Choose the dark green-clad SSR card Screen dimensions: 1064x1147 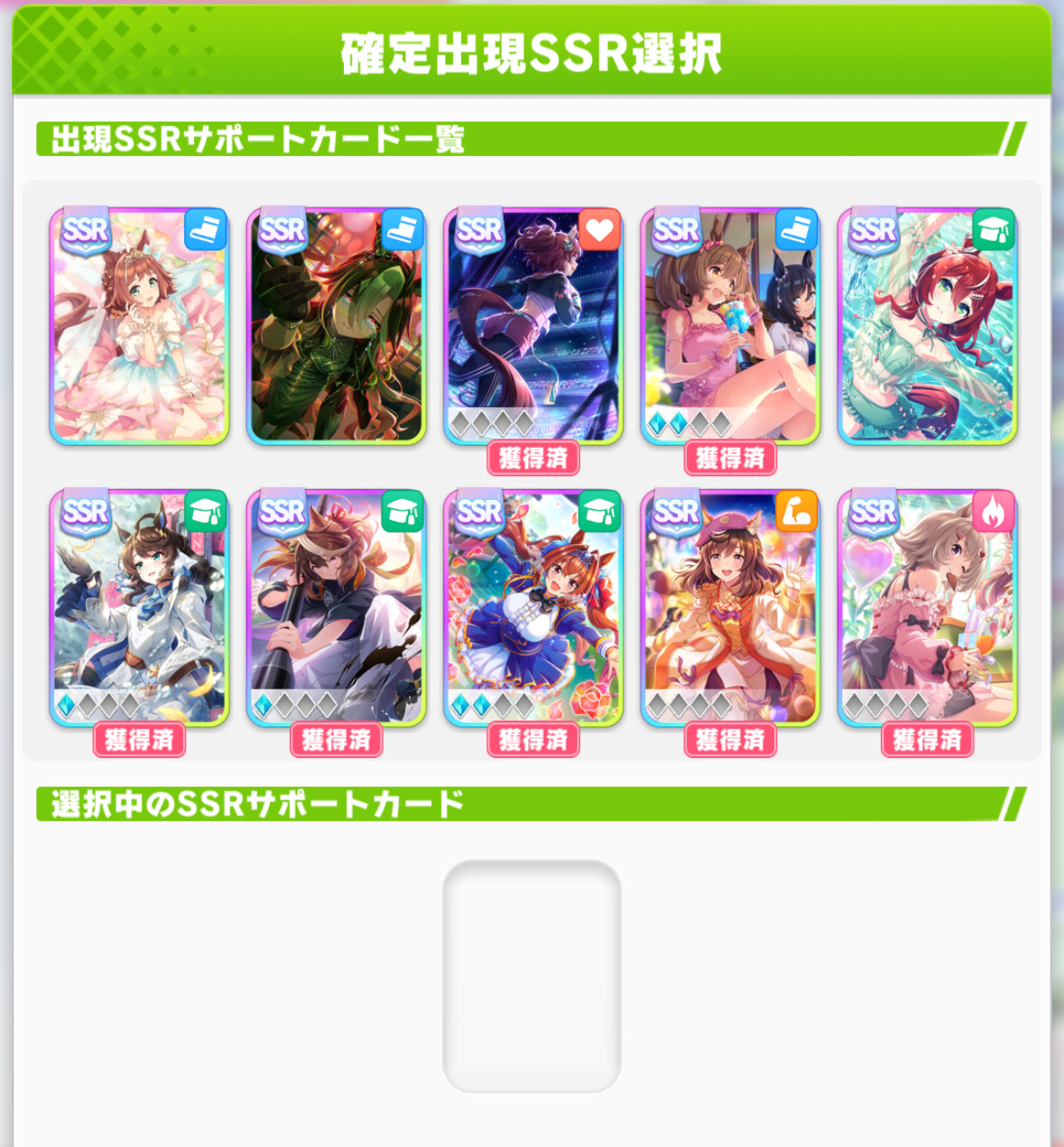(336, 327)
